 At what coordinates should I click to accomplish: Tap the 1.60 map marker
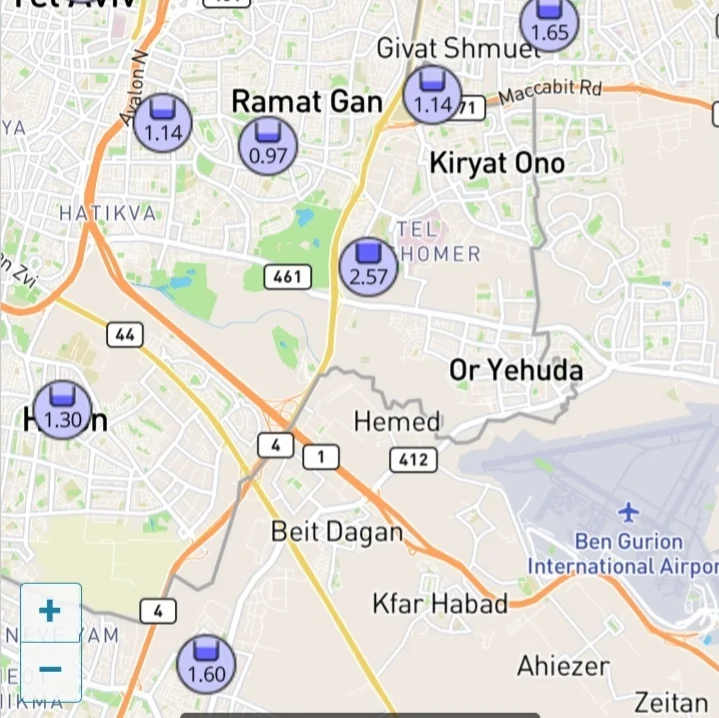(207, 665)
